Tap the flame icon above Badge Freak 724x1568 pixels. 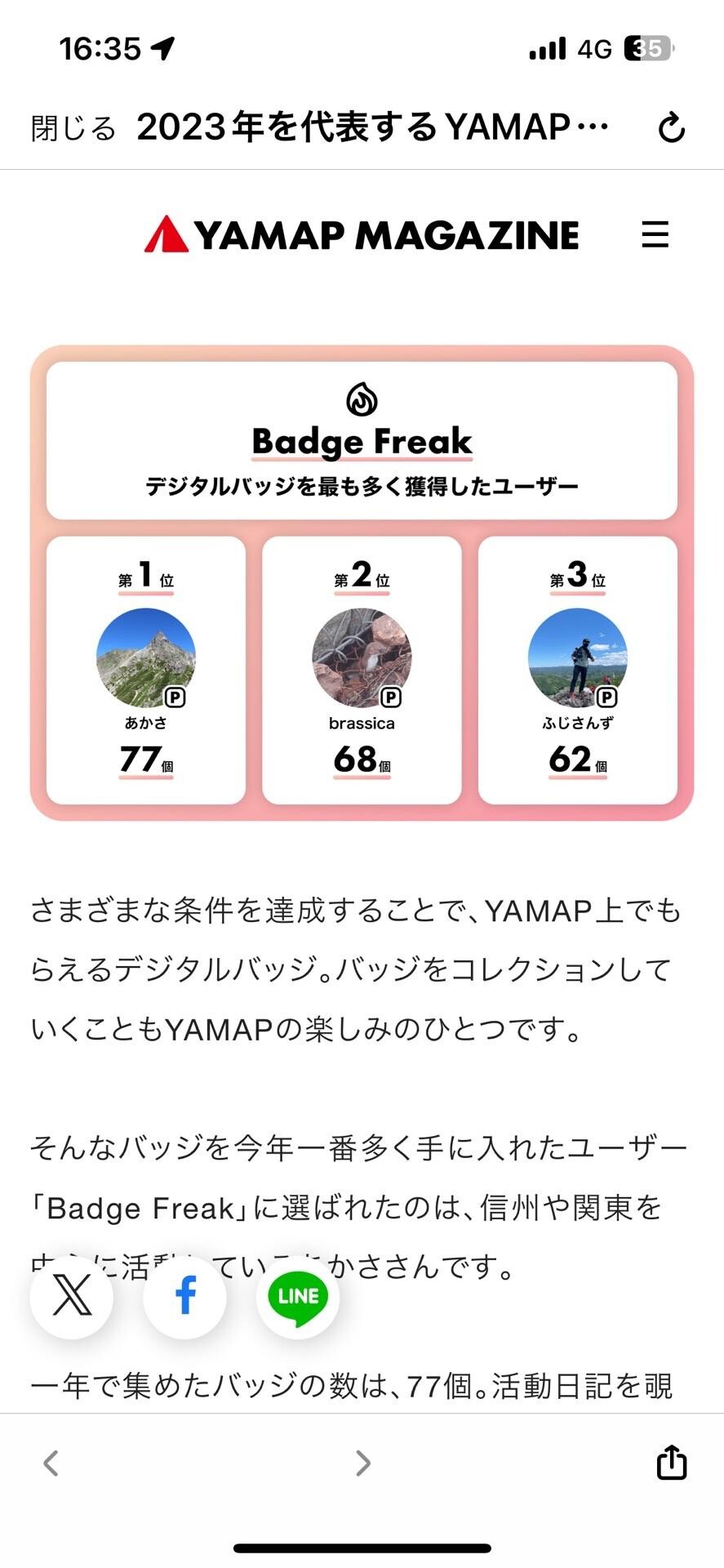tap(362, 399)
